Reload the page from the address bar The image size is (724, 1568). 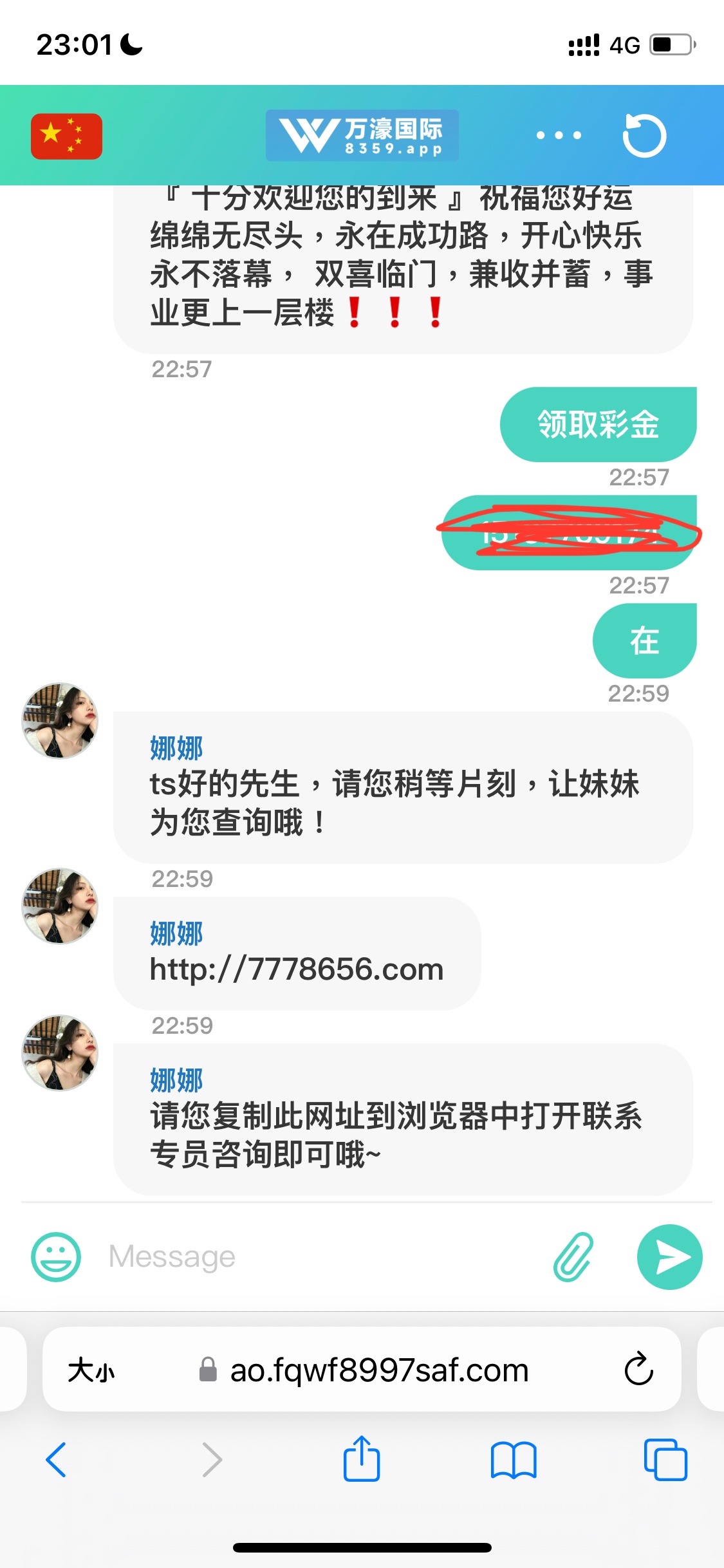point(638,1370)
